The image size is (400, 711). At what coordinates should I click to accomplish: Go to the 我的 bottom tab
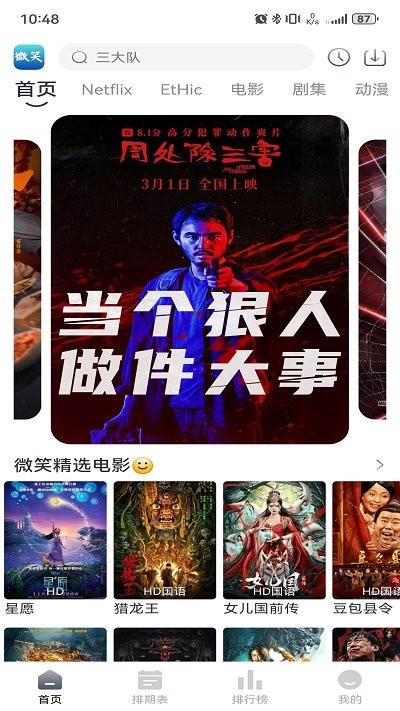click(350, 687)
